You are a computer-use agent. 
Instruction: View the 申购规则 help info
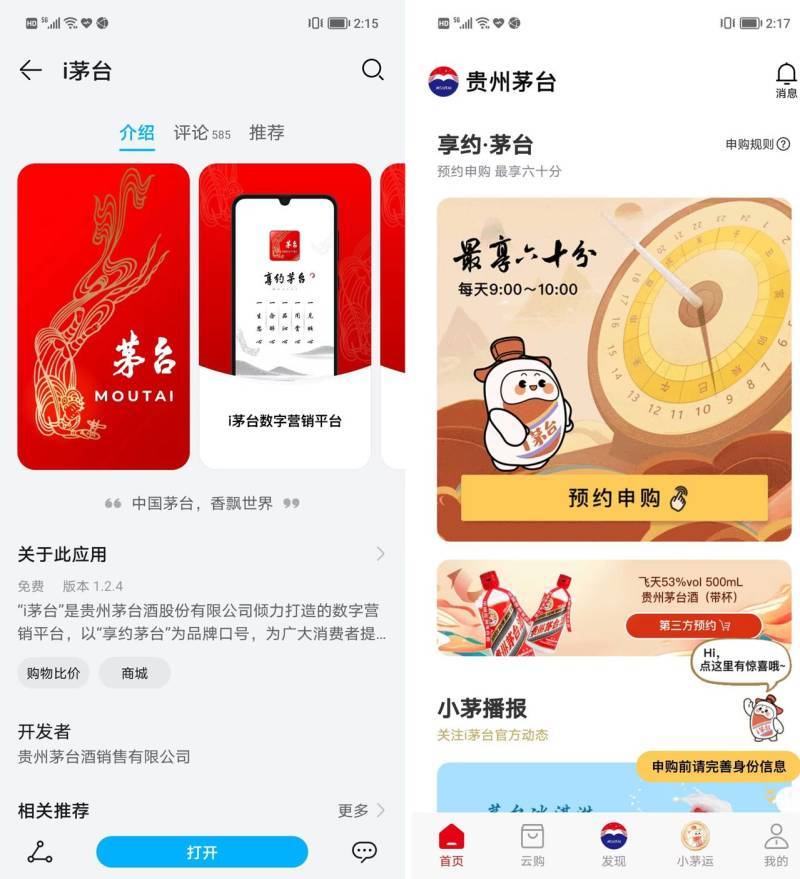click(757, 144)
